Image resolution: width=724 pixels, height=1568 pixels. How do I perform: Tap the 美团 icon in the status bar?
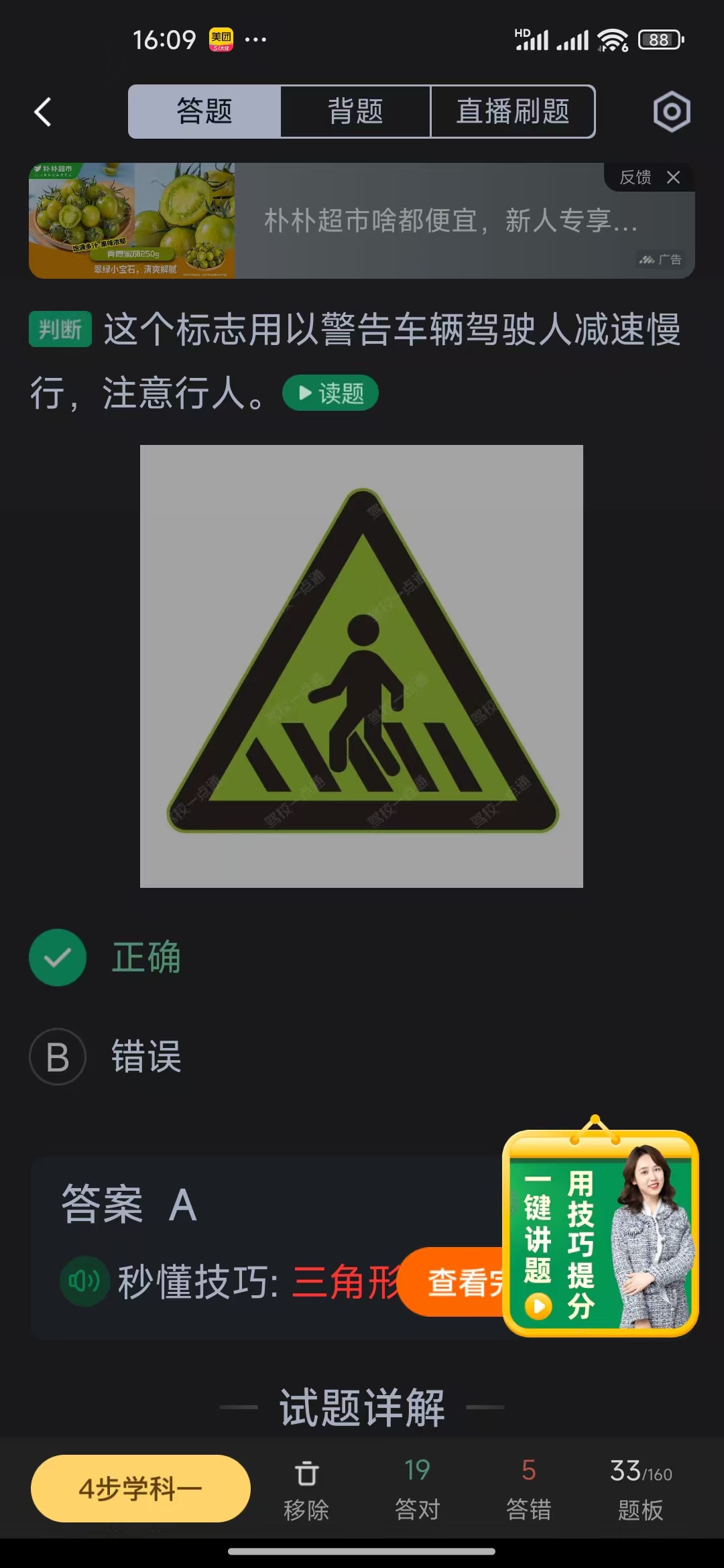(x=221, y=40)
